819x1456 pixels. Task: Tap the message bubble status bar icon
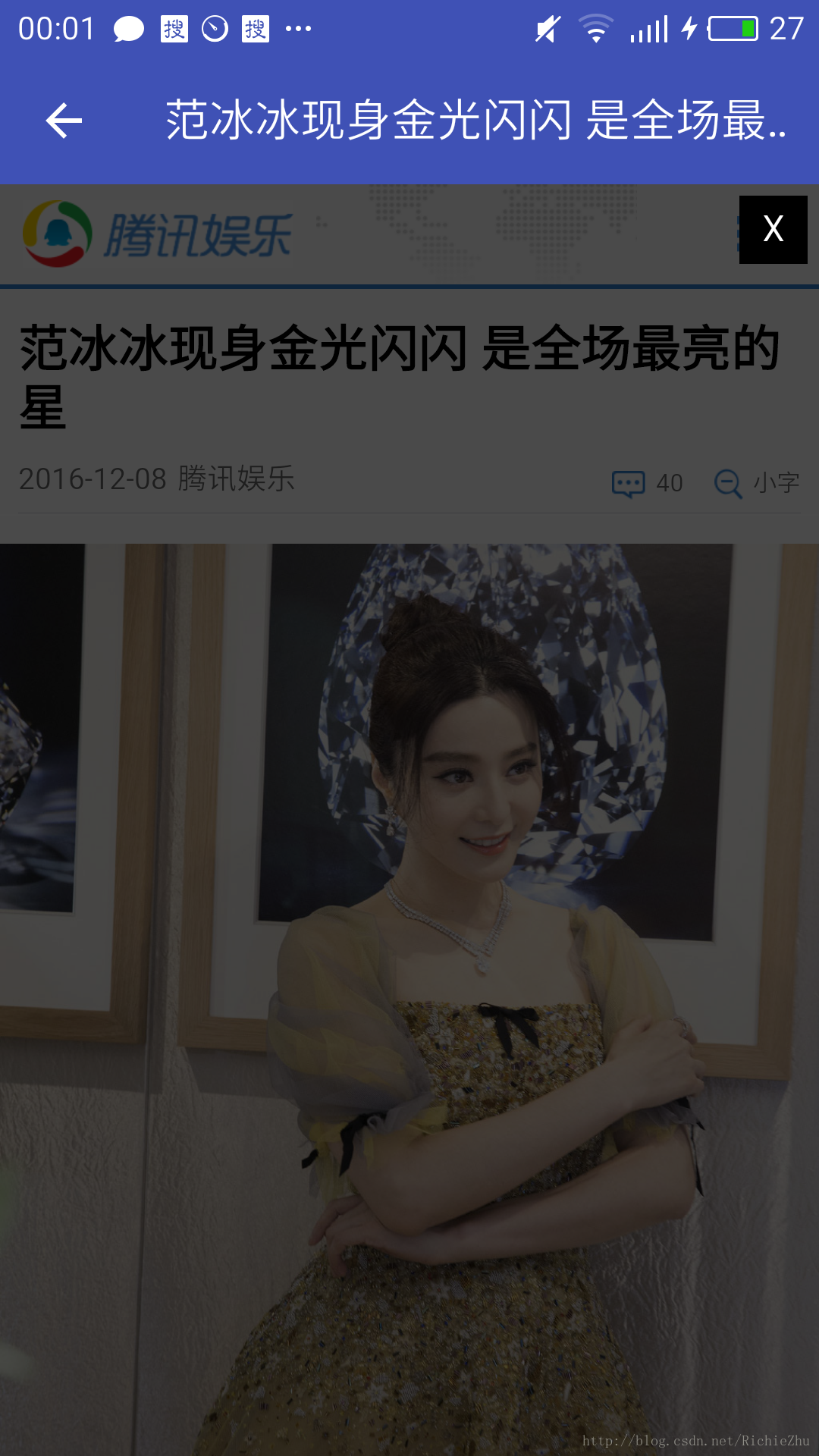(126, 27)
